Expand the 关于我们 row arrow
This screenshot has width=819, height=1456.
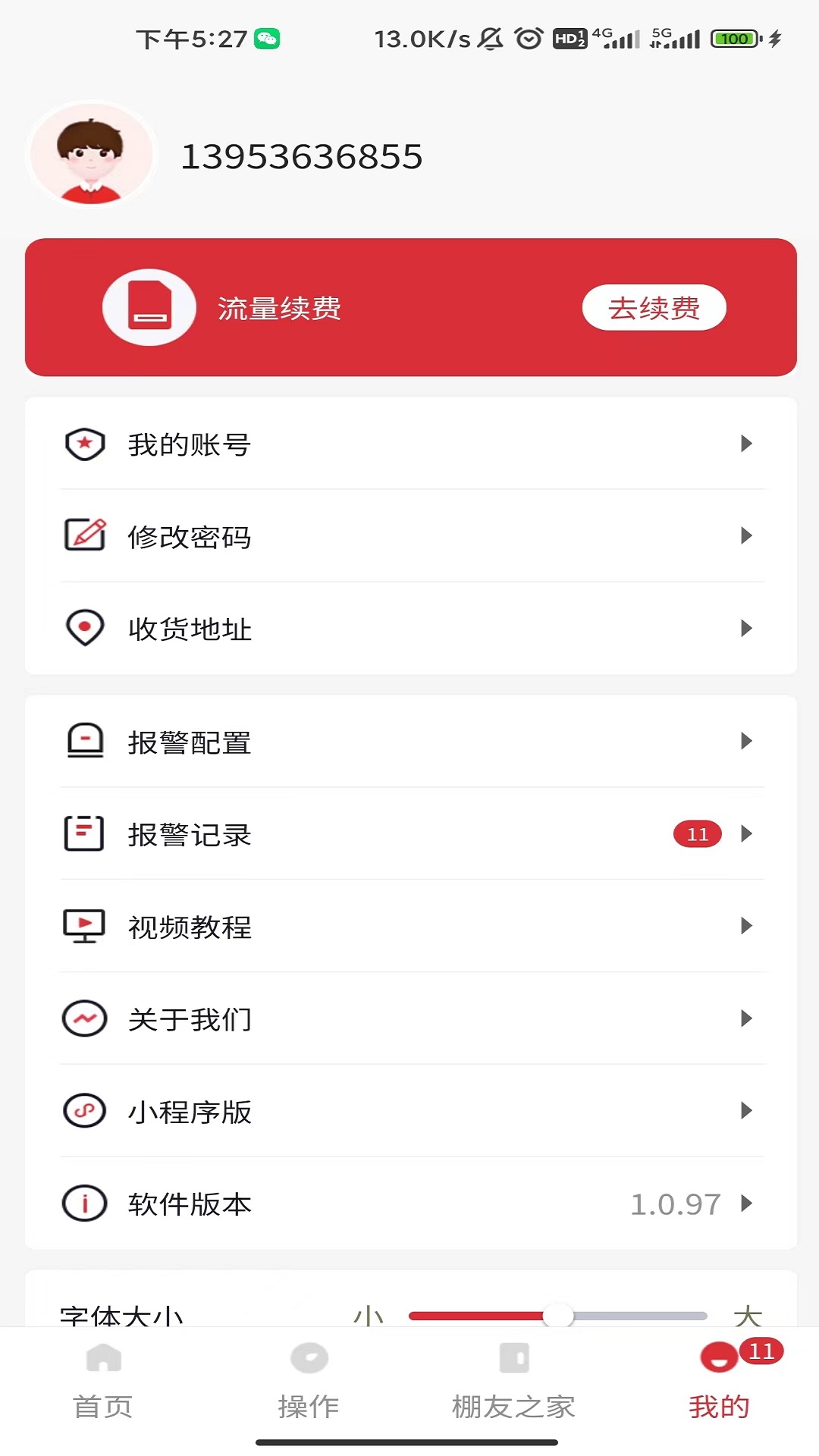coord(747,1019)
